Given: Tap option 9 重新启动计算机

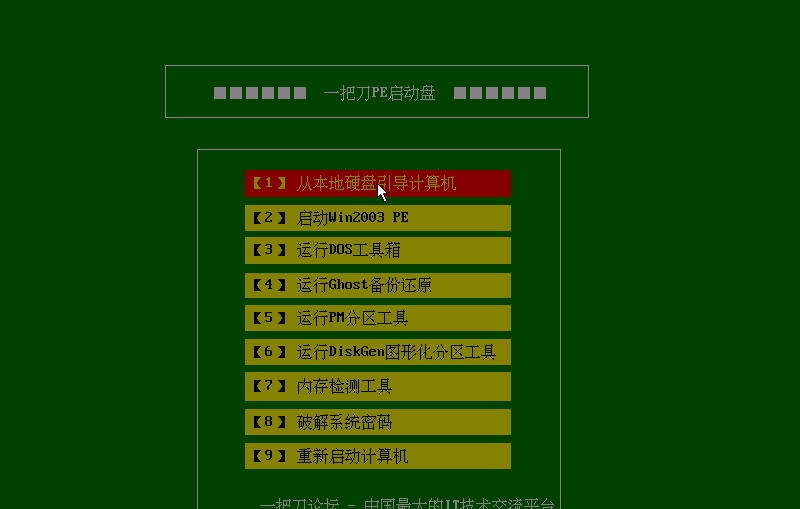Looking at the screenshot, I should tap(377, 456).
